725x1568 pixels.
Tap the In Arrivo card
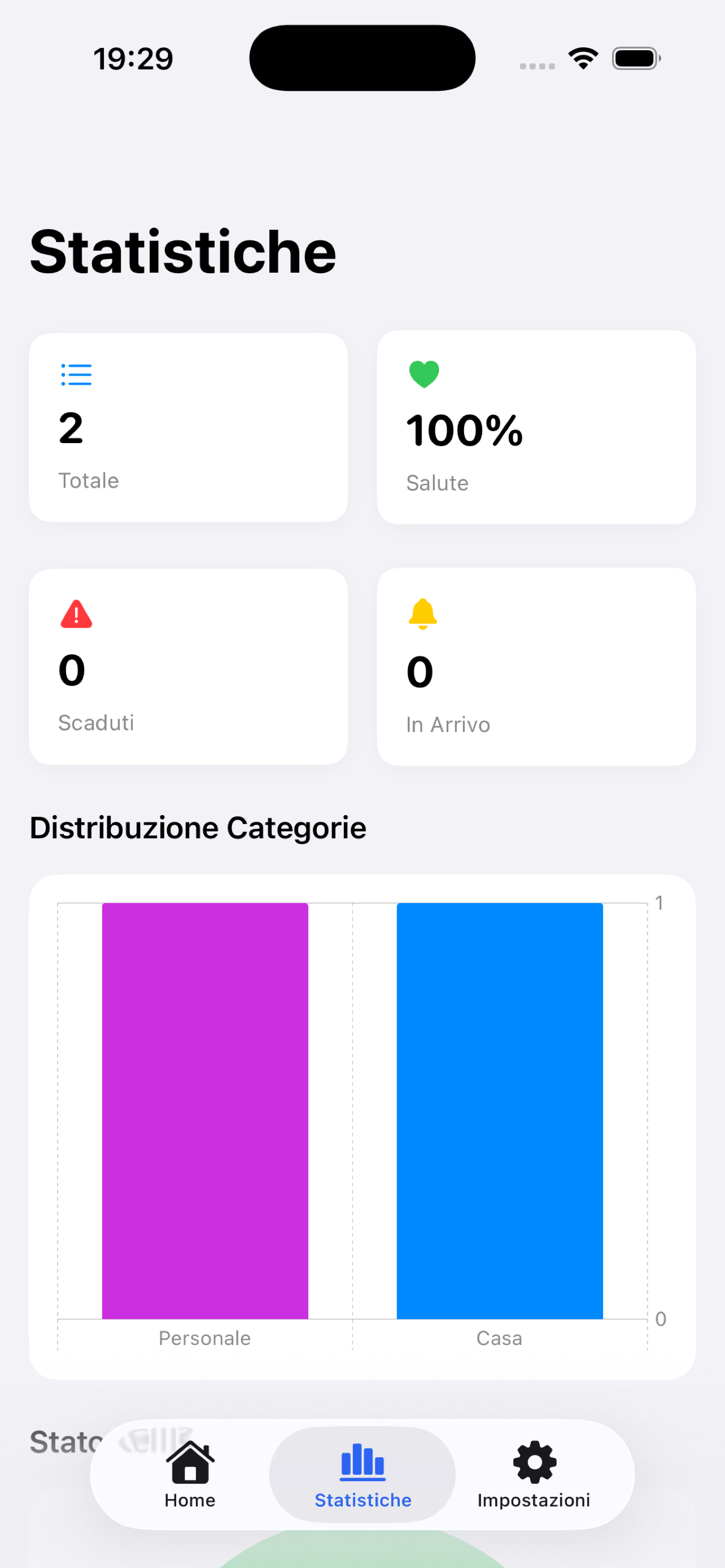click(x=536, y=667)
